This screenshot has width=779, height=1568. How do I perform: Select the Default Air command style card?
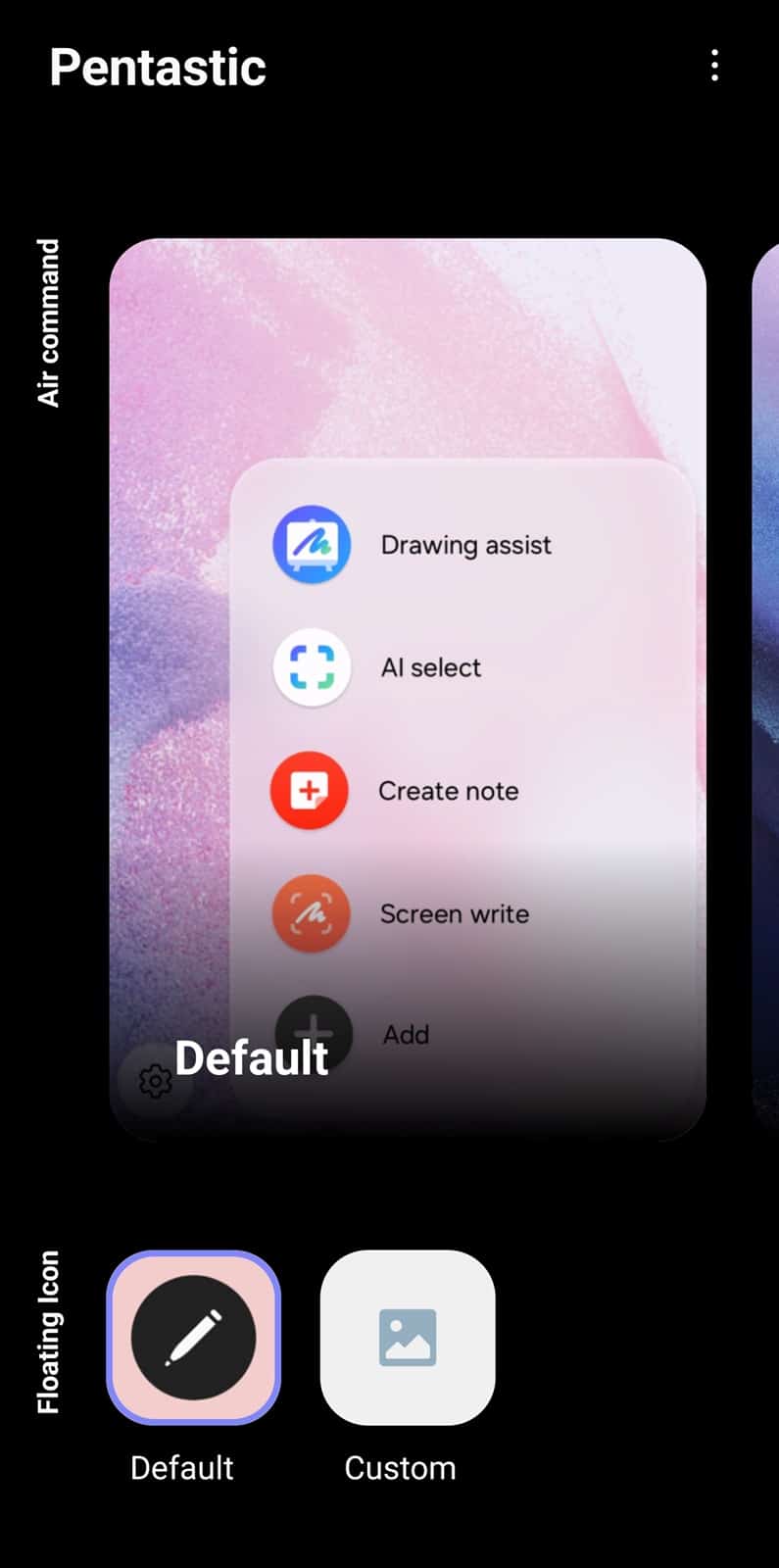pyautogui.click(x=408, y=689)
